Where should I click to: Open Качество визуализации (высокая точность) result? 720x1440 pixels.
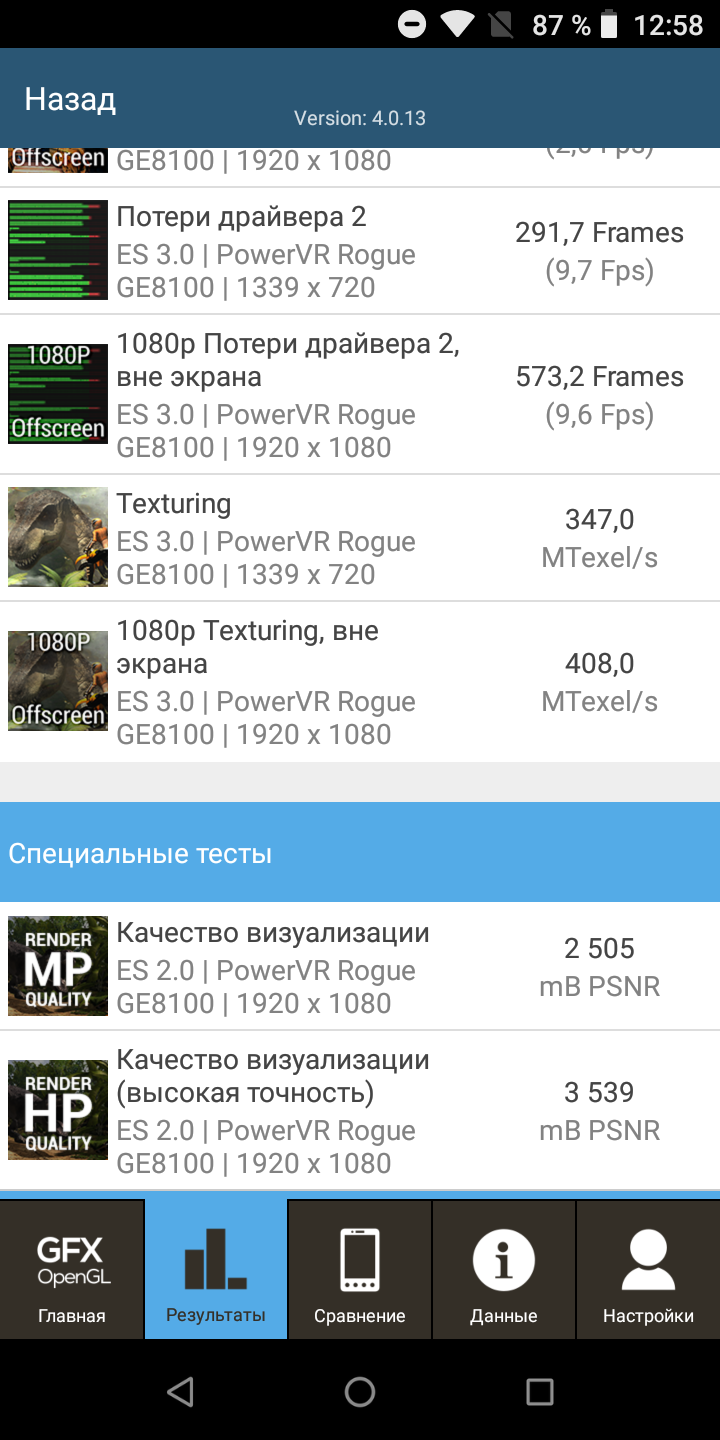(360, 1110)
